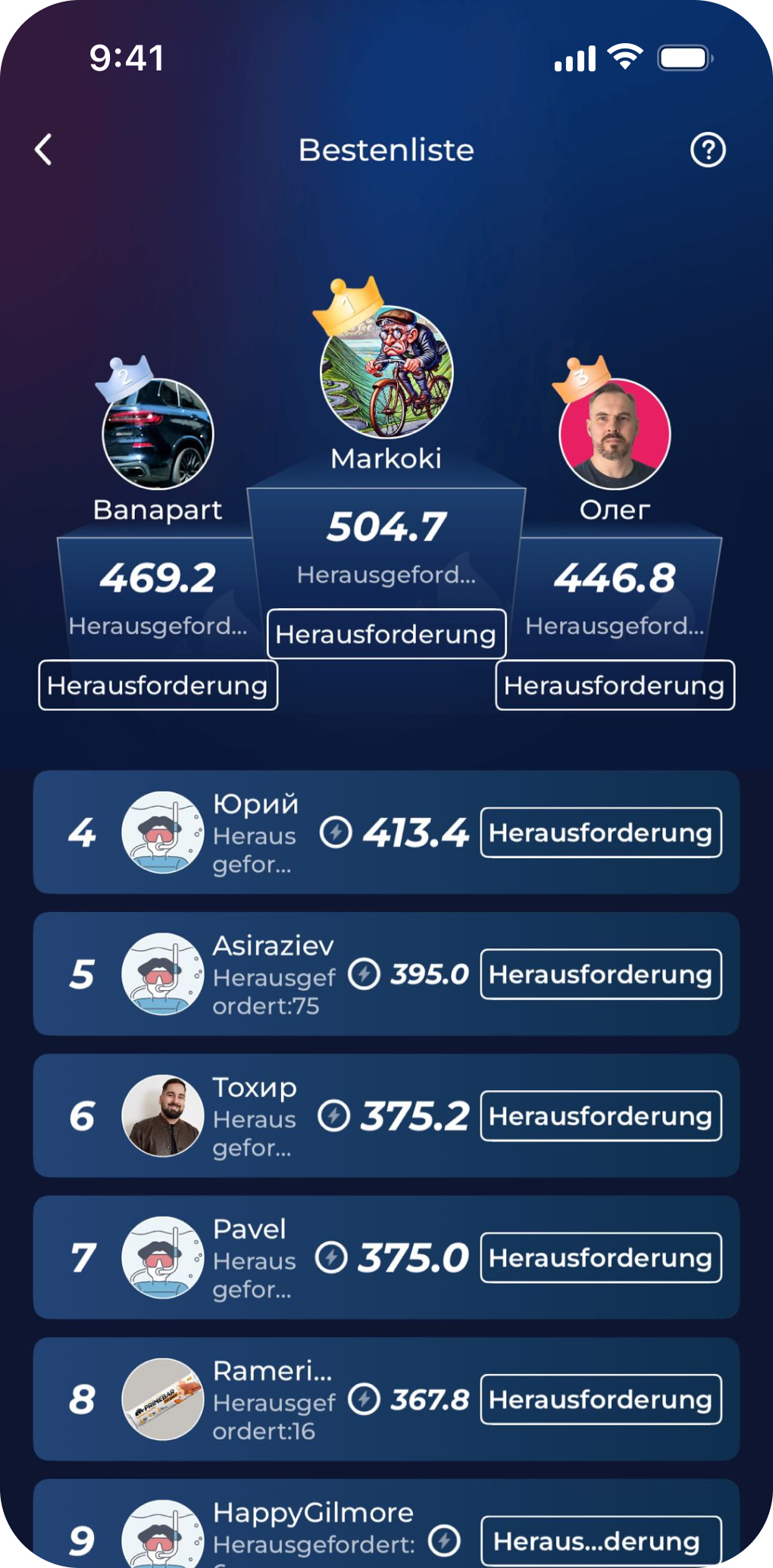Open Тохир's profile photo in the list
This screenshot has width=773, height=1568.
(163, 1116)
